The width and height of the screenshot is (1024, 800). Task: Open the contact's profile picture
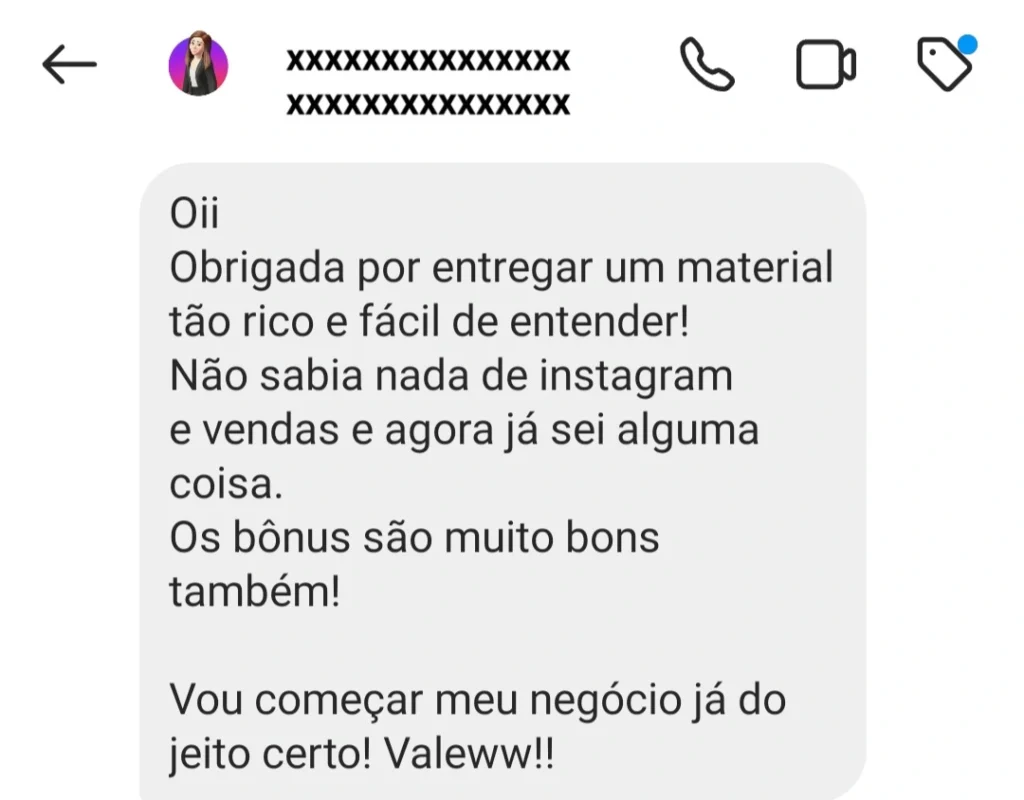click(198, 65)
